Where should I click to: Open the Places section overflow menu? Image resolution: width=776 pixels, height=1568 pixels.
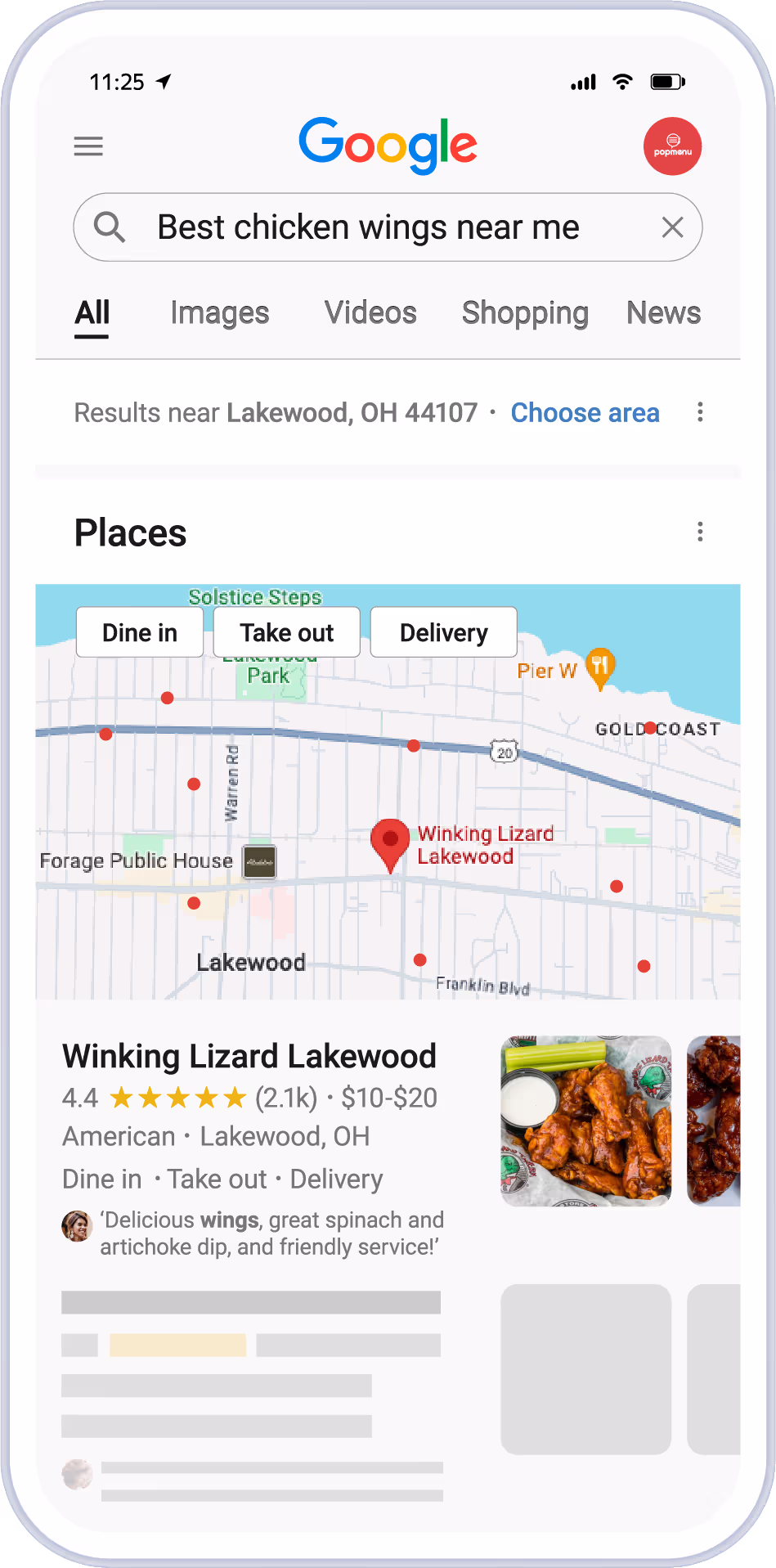[x=700, y=532]
